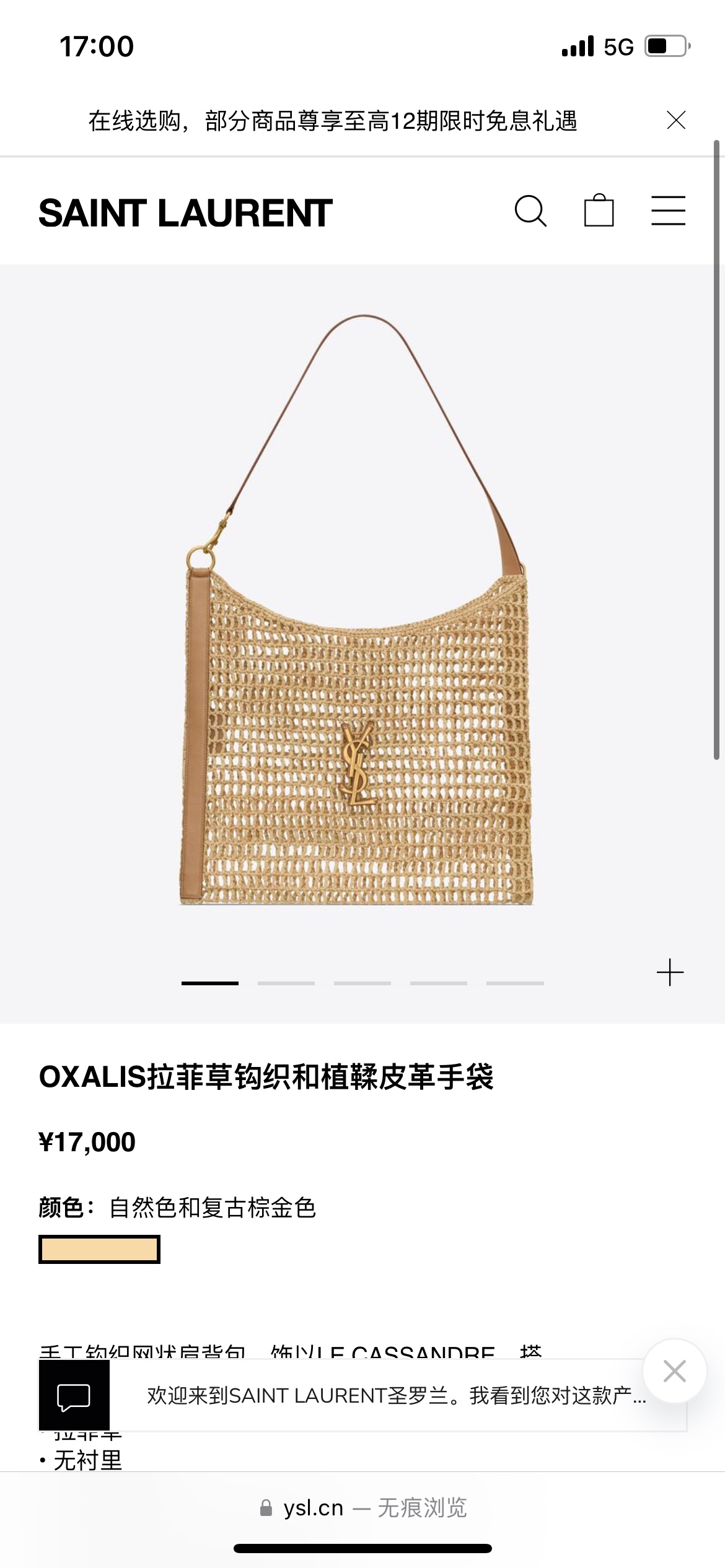Open the Saint Laurent home page logo
Screen dimensions: 725x1568
click(x=185, y=213)
